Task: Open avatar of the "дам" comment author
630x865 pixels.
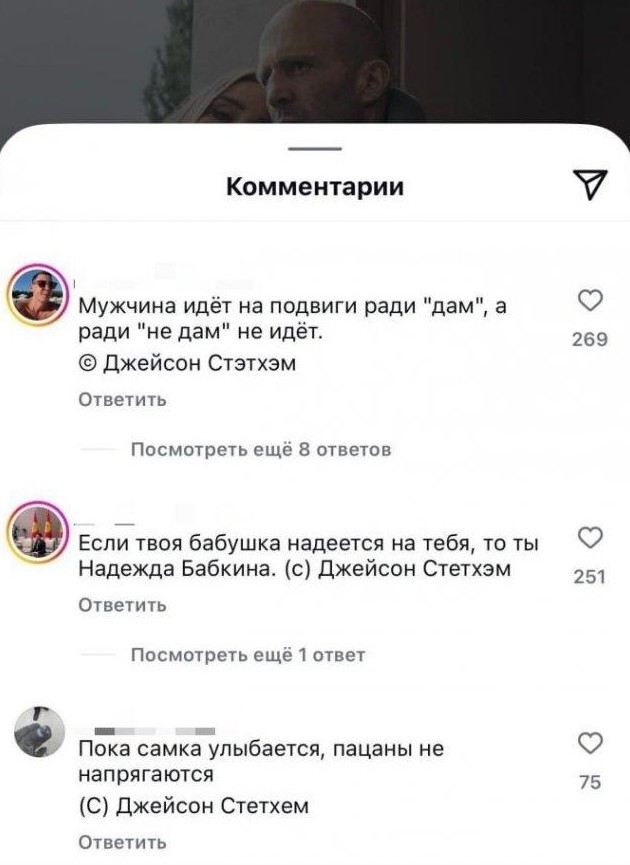Action: pyautogui.click(x=38, y=297)
